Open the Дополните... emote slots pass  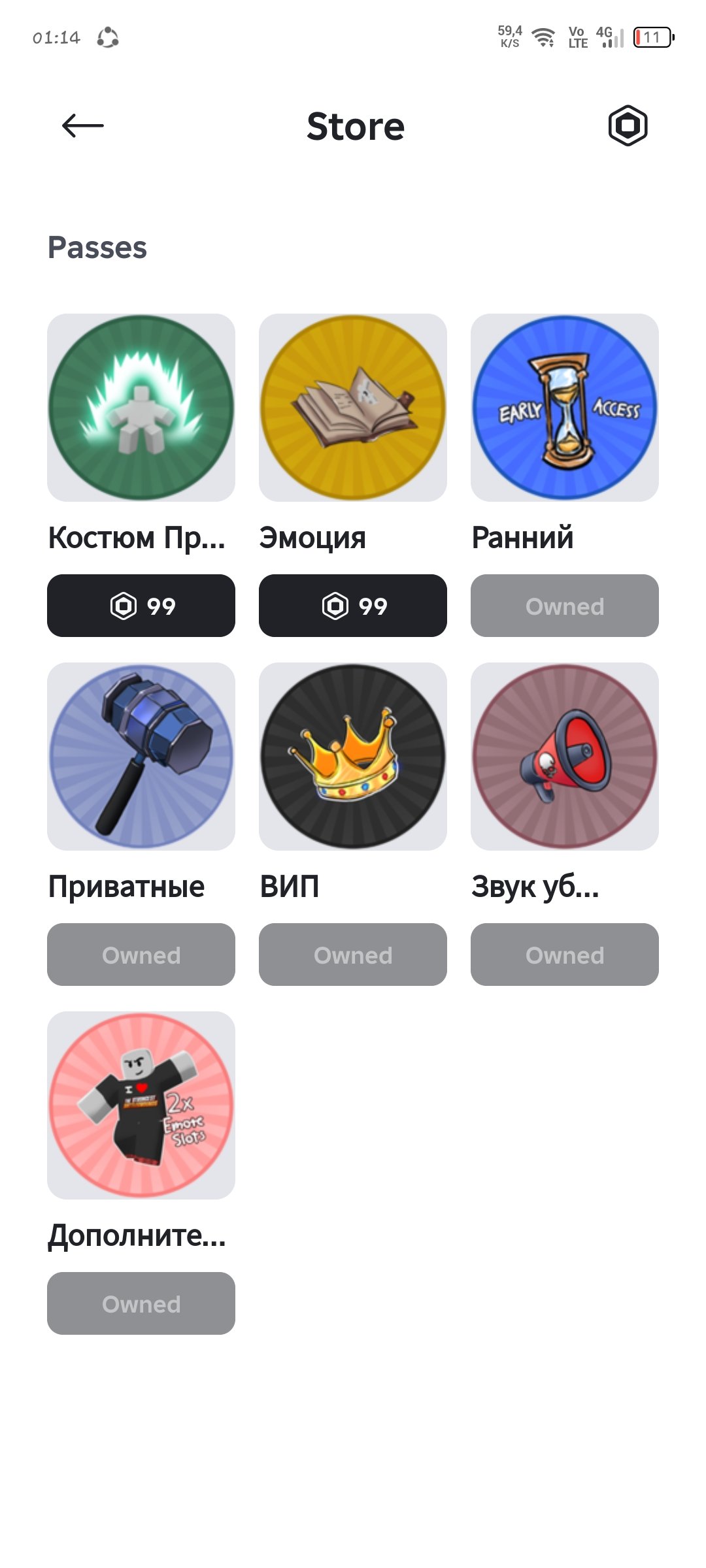[x=141, y=1105]
